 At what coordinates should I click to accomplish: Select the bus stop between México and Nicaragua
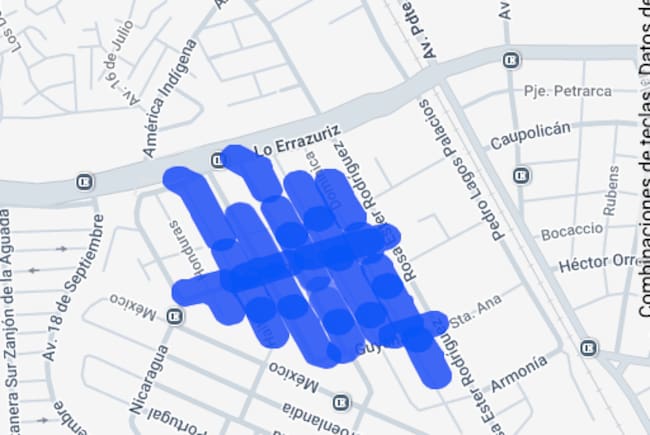coord(175,317)
